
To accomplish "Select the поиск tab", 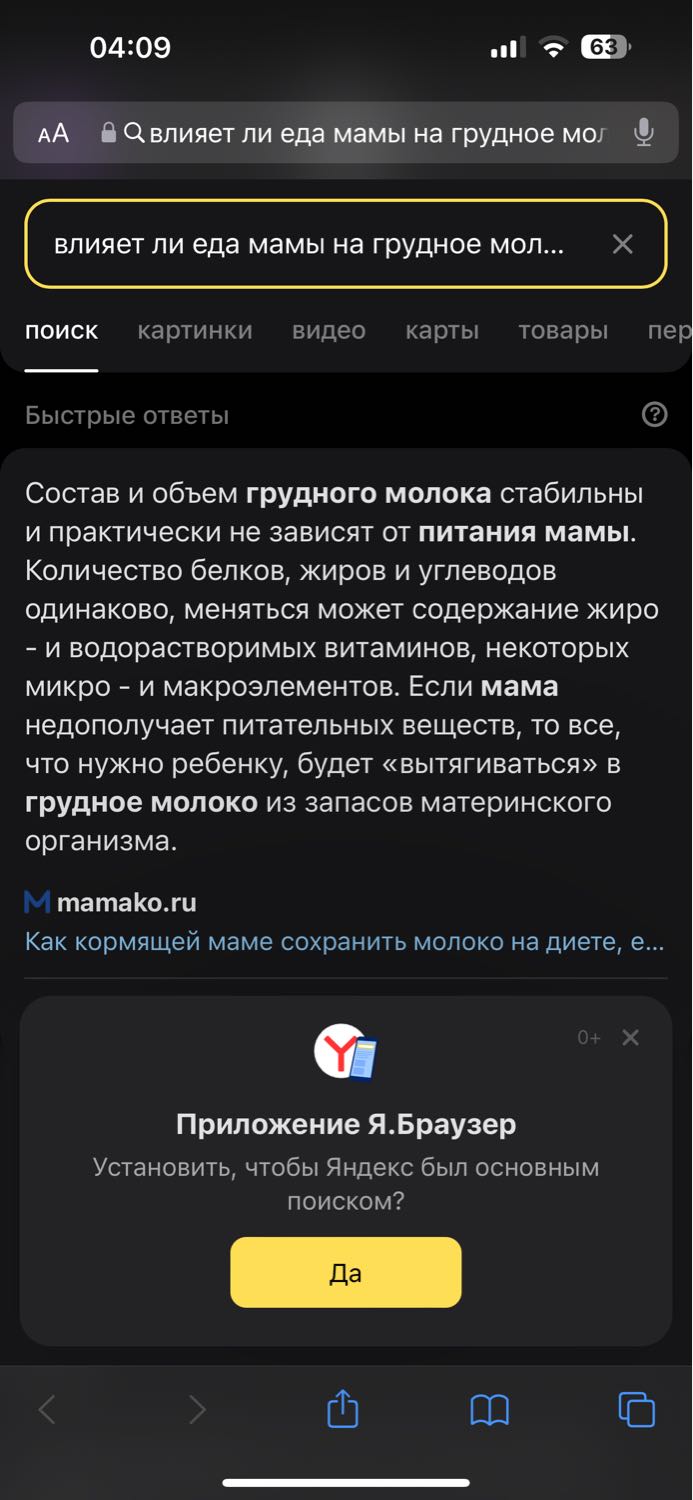I will pos(61,330).
